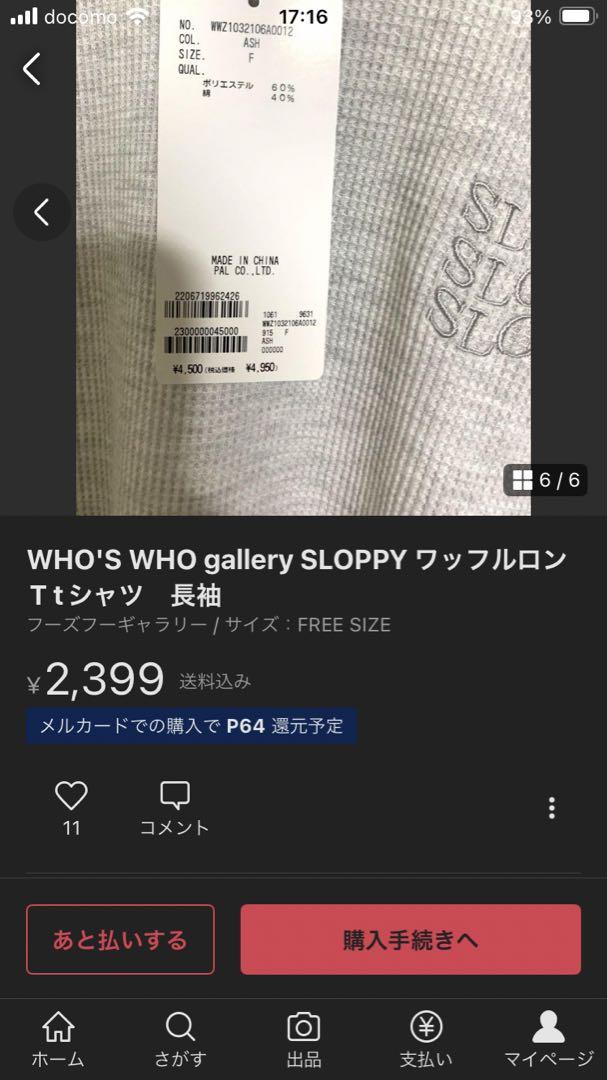Open the 出品 listing tab
The width and height of the screenshot is (608, 1080).
click(x=303, y=1039)
